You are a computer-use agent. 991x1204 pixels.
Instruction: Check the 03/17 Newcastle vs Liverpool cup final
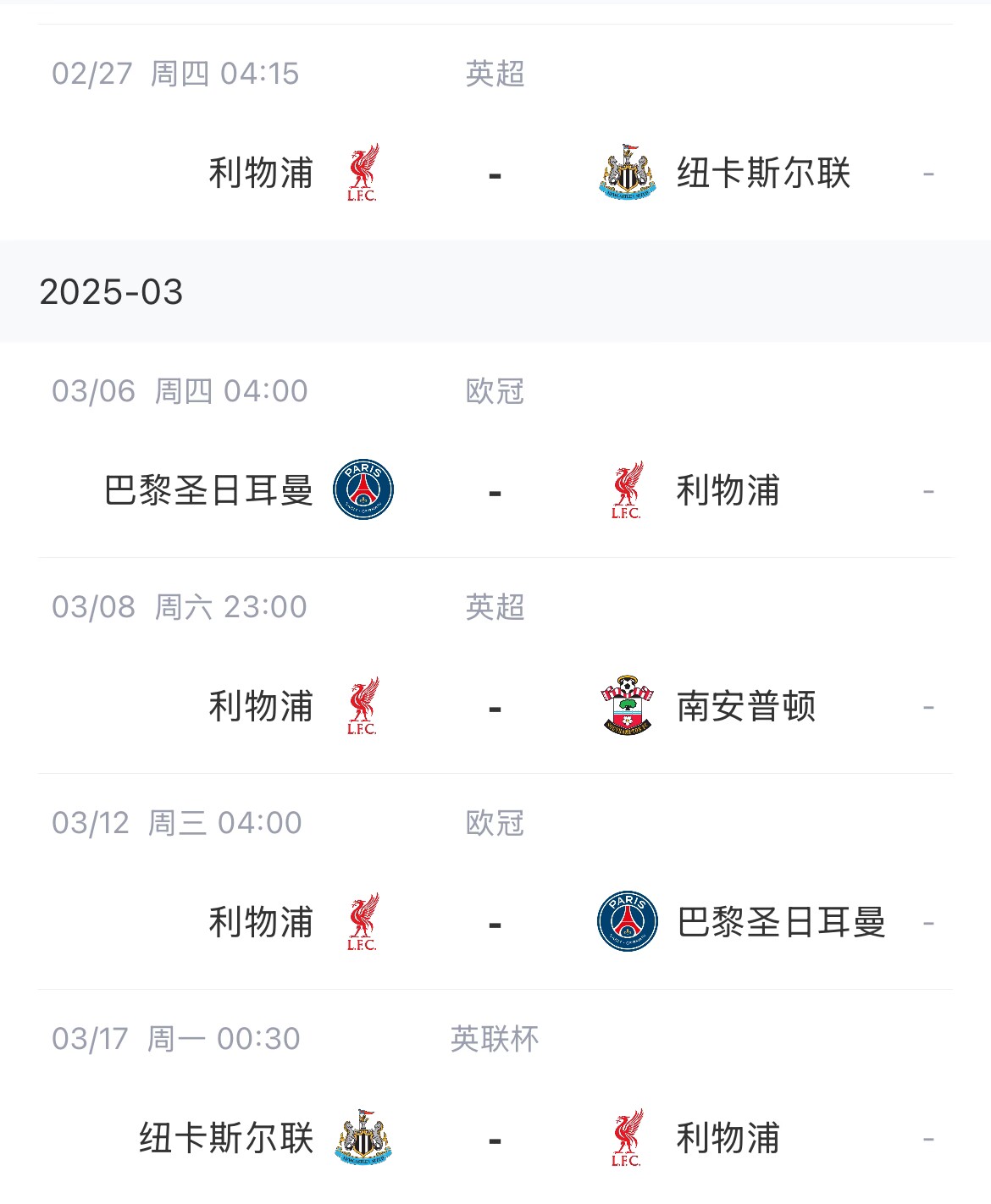[x=495, y=1139]
